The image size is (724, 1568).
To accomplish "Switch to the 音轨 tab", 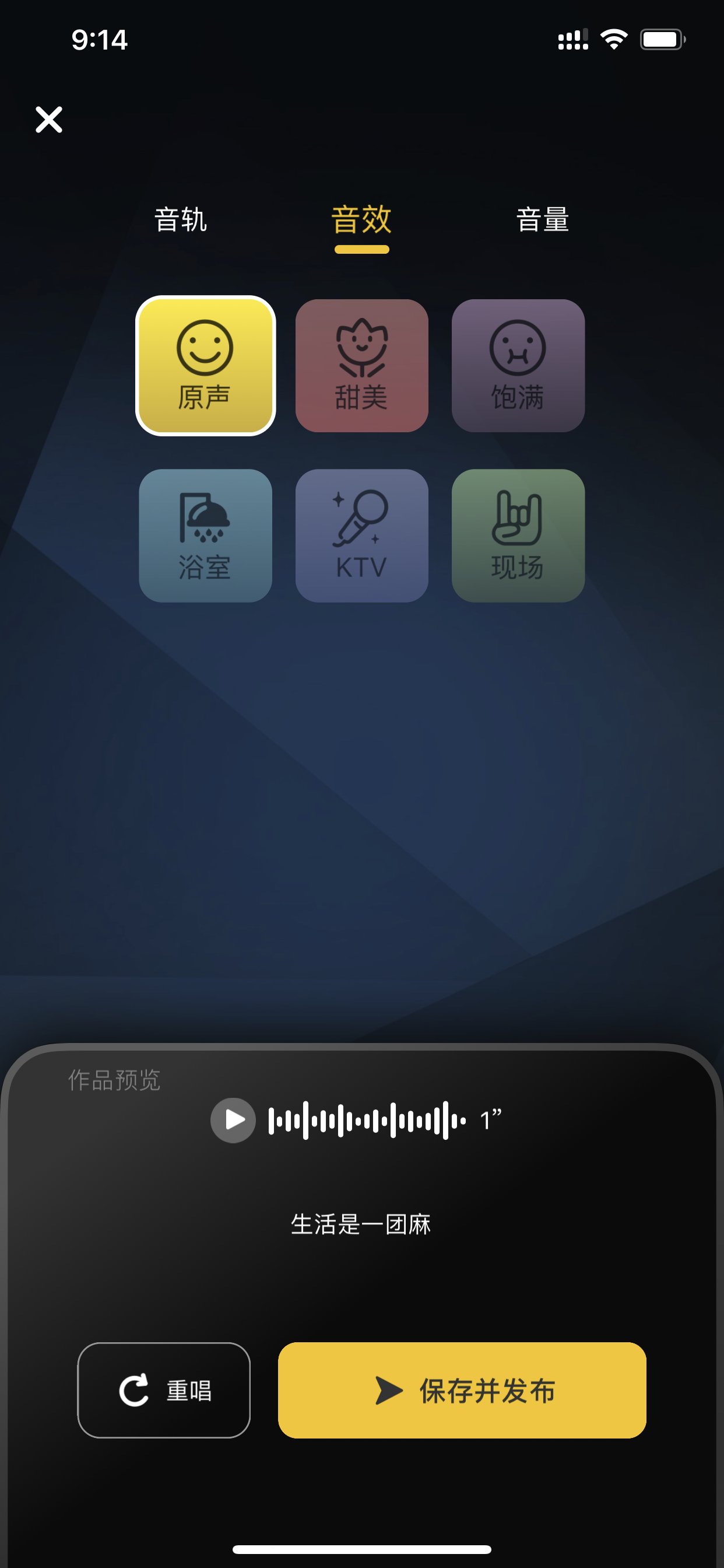I will click(181, 220).
